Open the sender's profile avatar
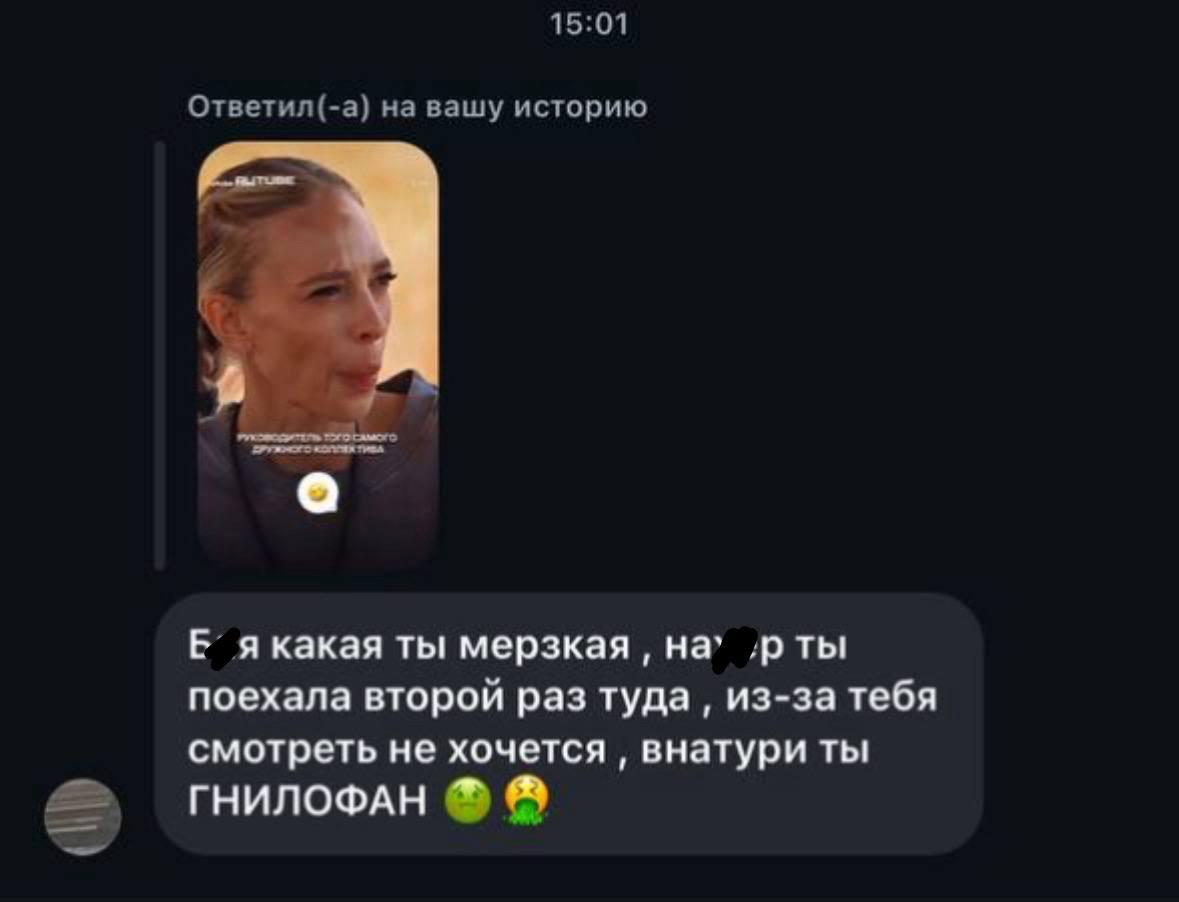This screenshot has height=902, width=1179. pyautogui.click(x=83, y=816)
